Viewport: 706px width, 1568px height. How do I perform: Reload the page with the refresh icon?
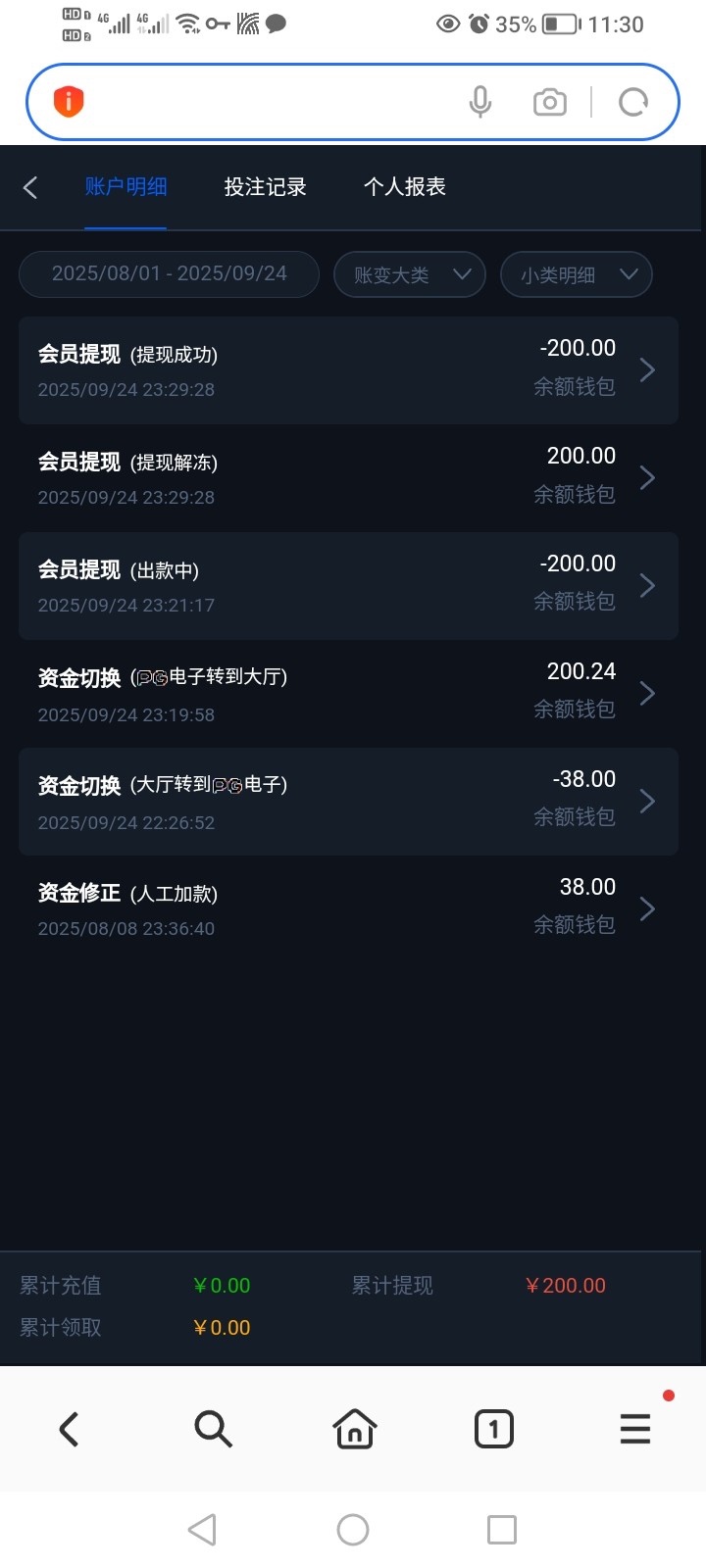click(633, 102)
